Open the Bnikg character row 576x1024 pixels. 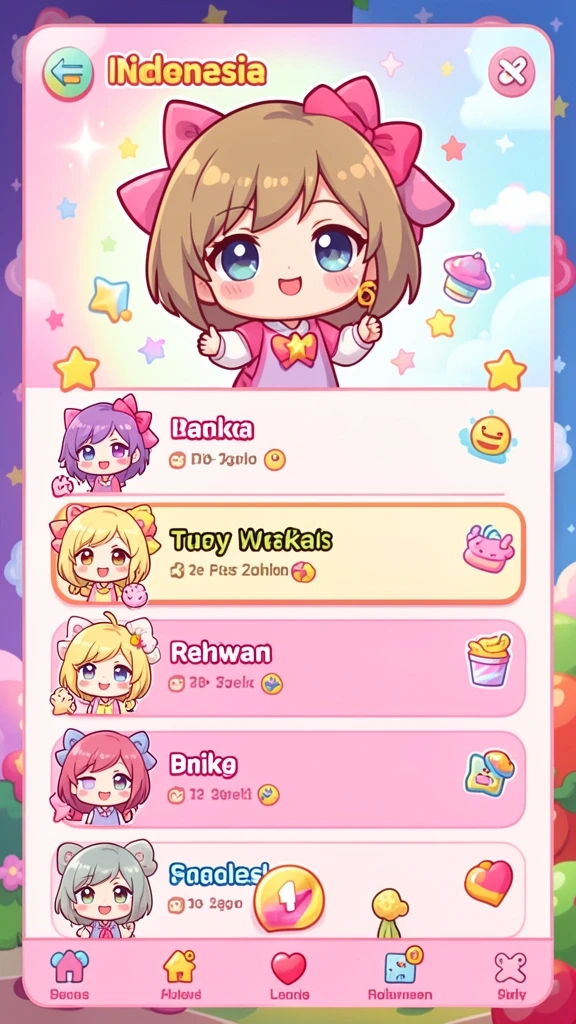[287, 778]
